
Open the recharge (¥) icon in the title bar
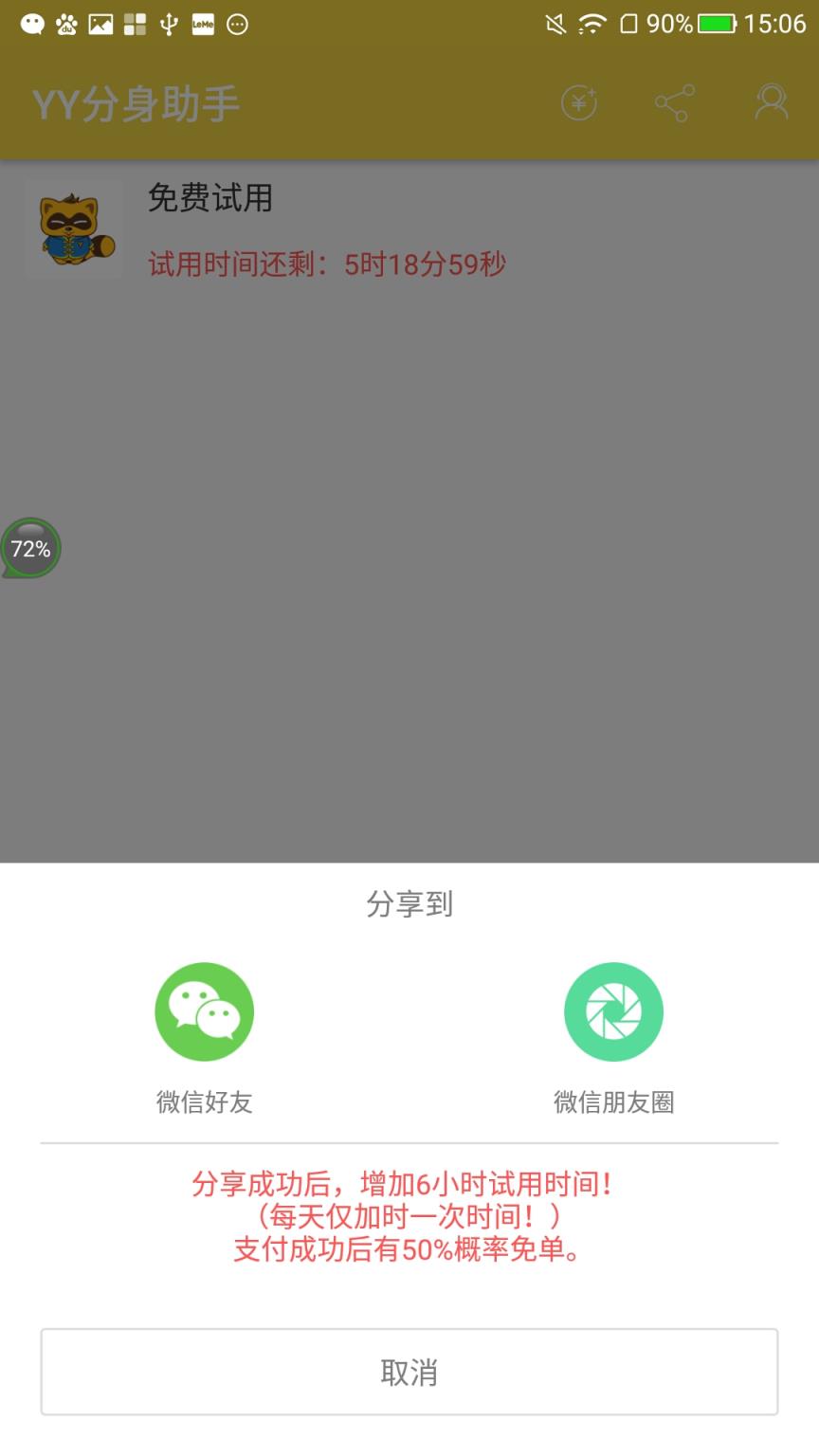point(579,104)
